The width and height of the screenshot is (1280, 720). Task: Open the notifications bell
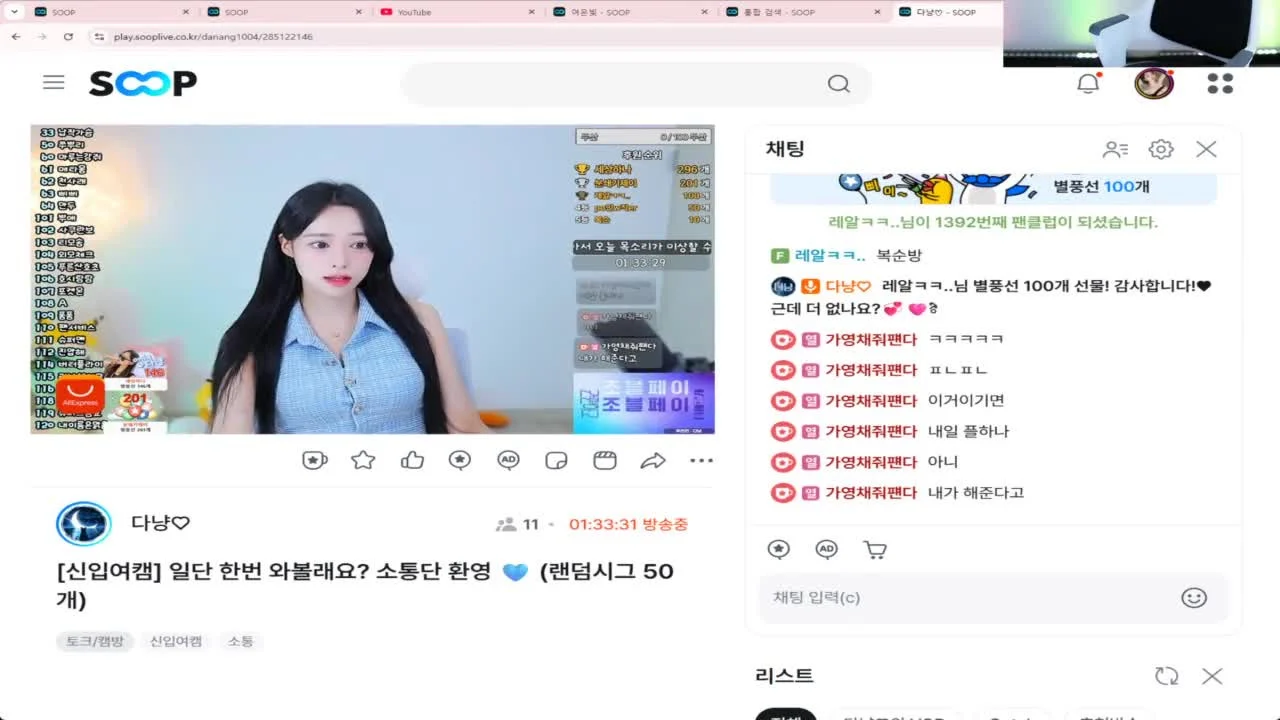point(1088,84)
